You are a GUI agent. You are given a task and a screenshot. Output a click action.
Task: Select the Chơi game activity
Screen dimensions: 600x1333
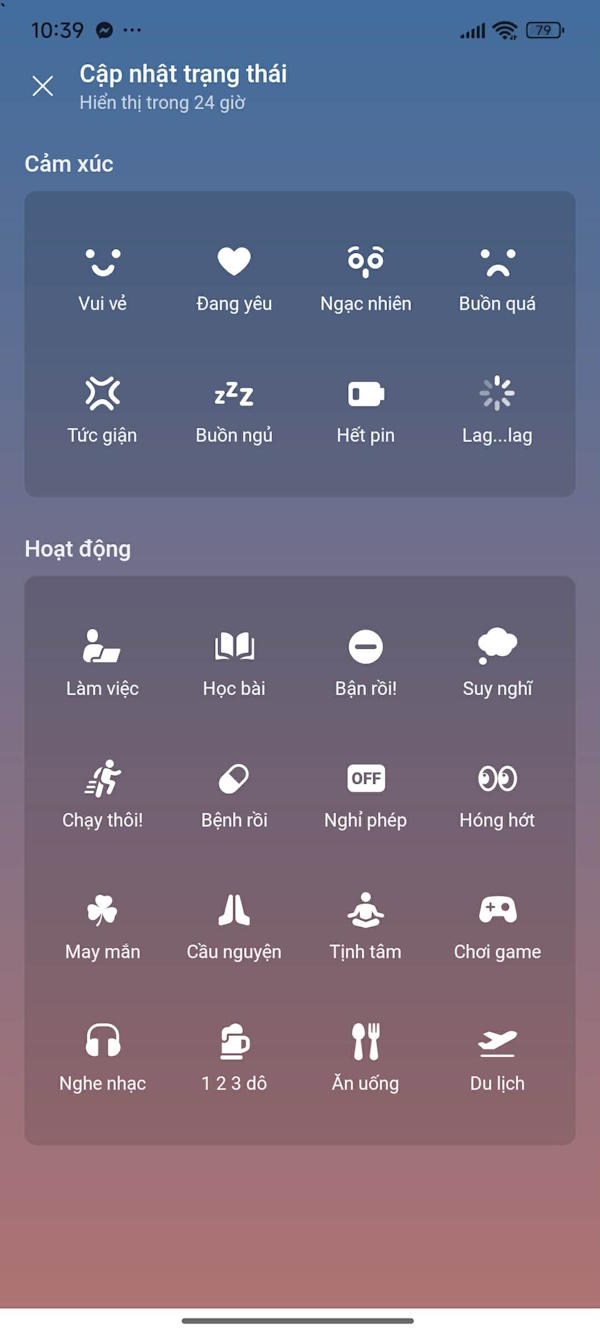tap(497, 927)
